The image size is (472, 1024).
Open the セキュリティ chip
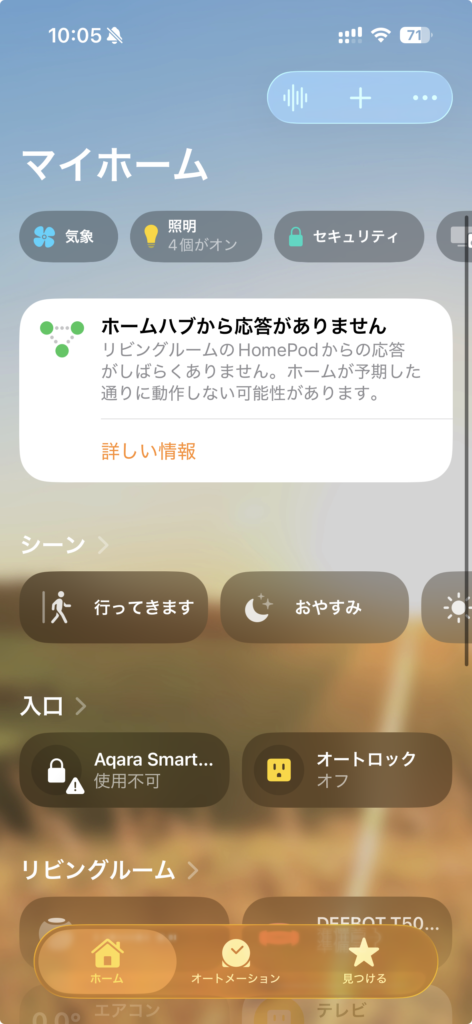click(349, 236)
